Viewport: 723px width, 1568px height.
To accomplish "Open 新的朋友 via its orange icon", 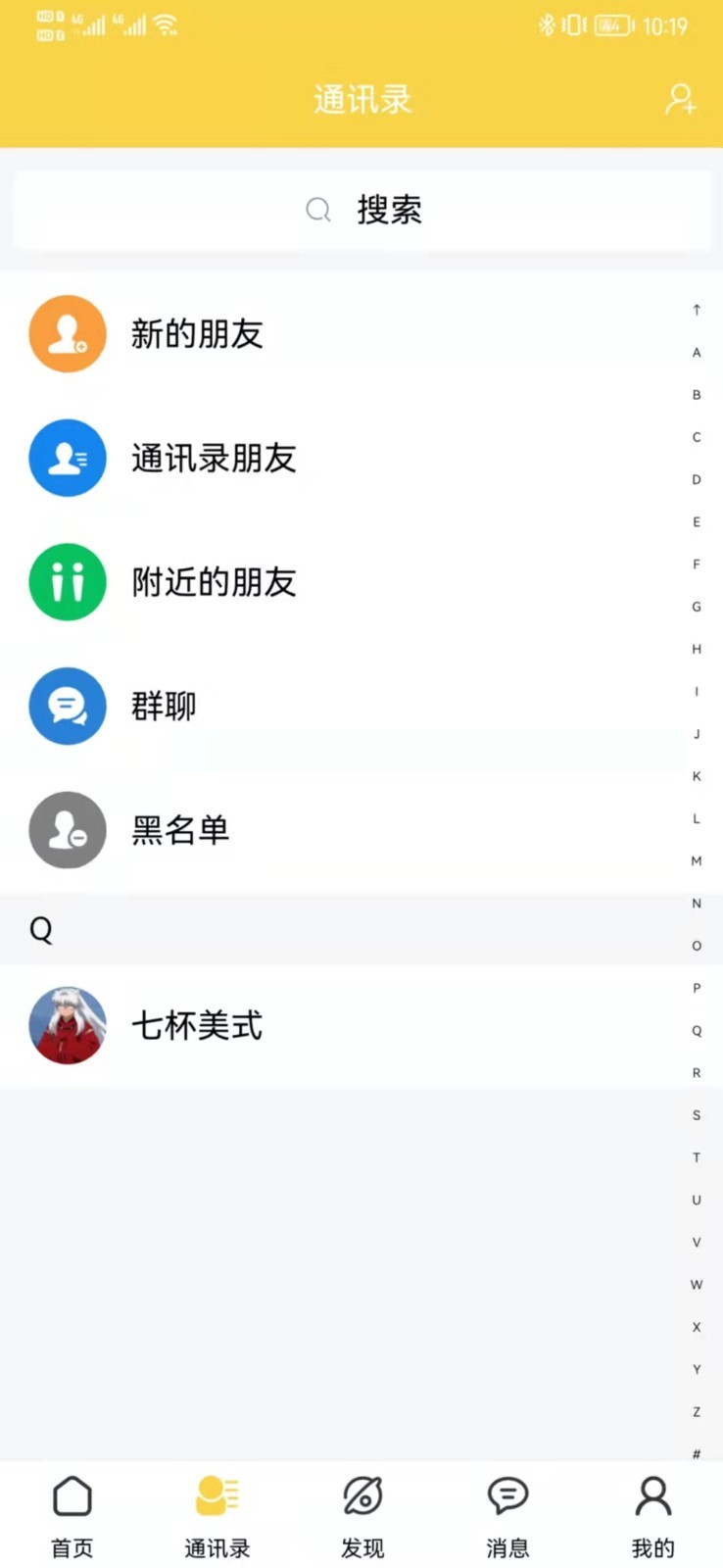I will 68,333.
